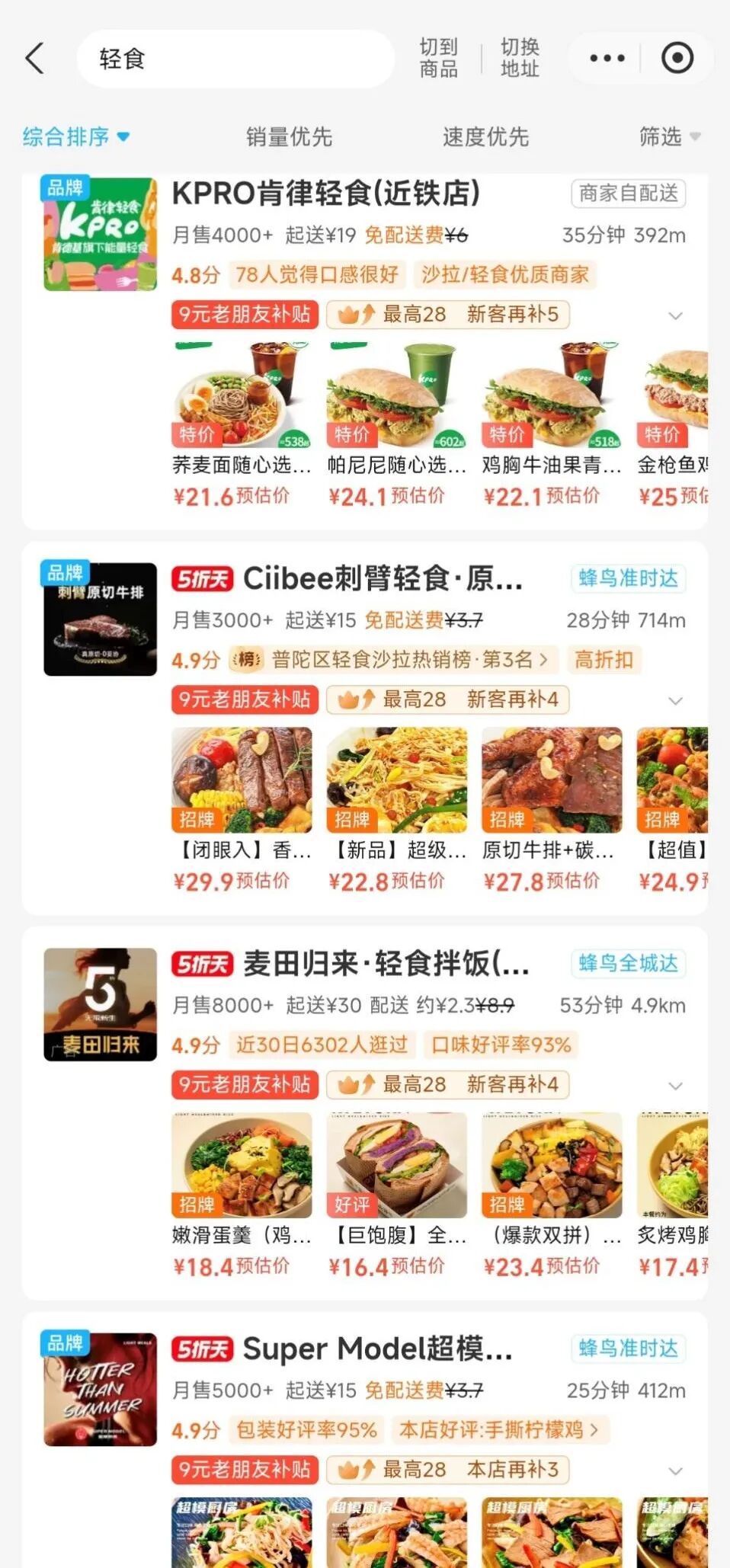Screen dimensions: 730x1568
Task: Switch results to 切到商品
Action: point(438,58)
